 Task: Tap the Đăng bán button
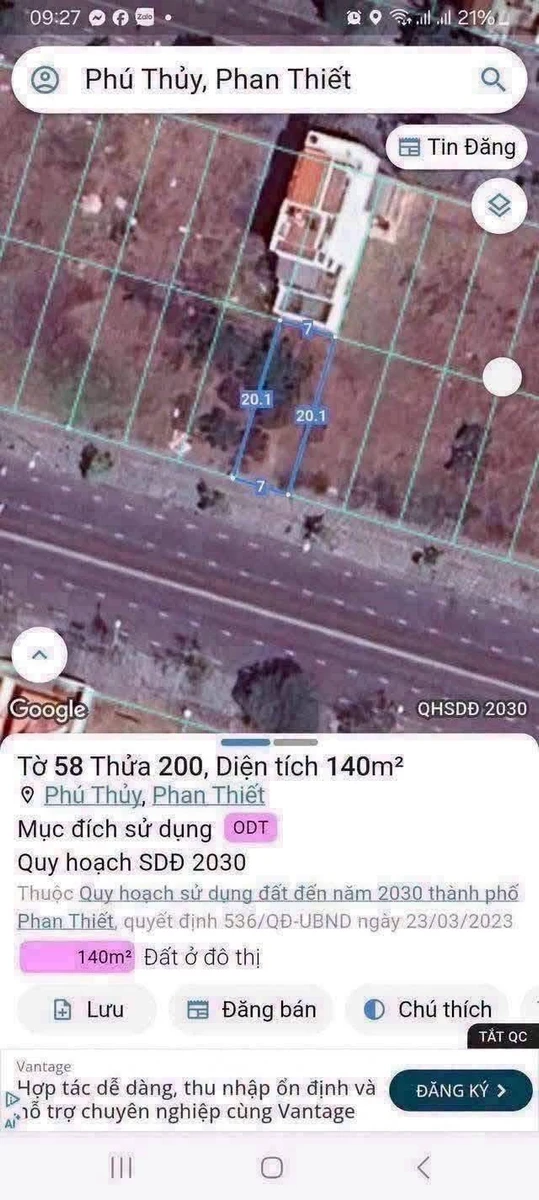click(251, 1009)
